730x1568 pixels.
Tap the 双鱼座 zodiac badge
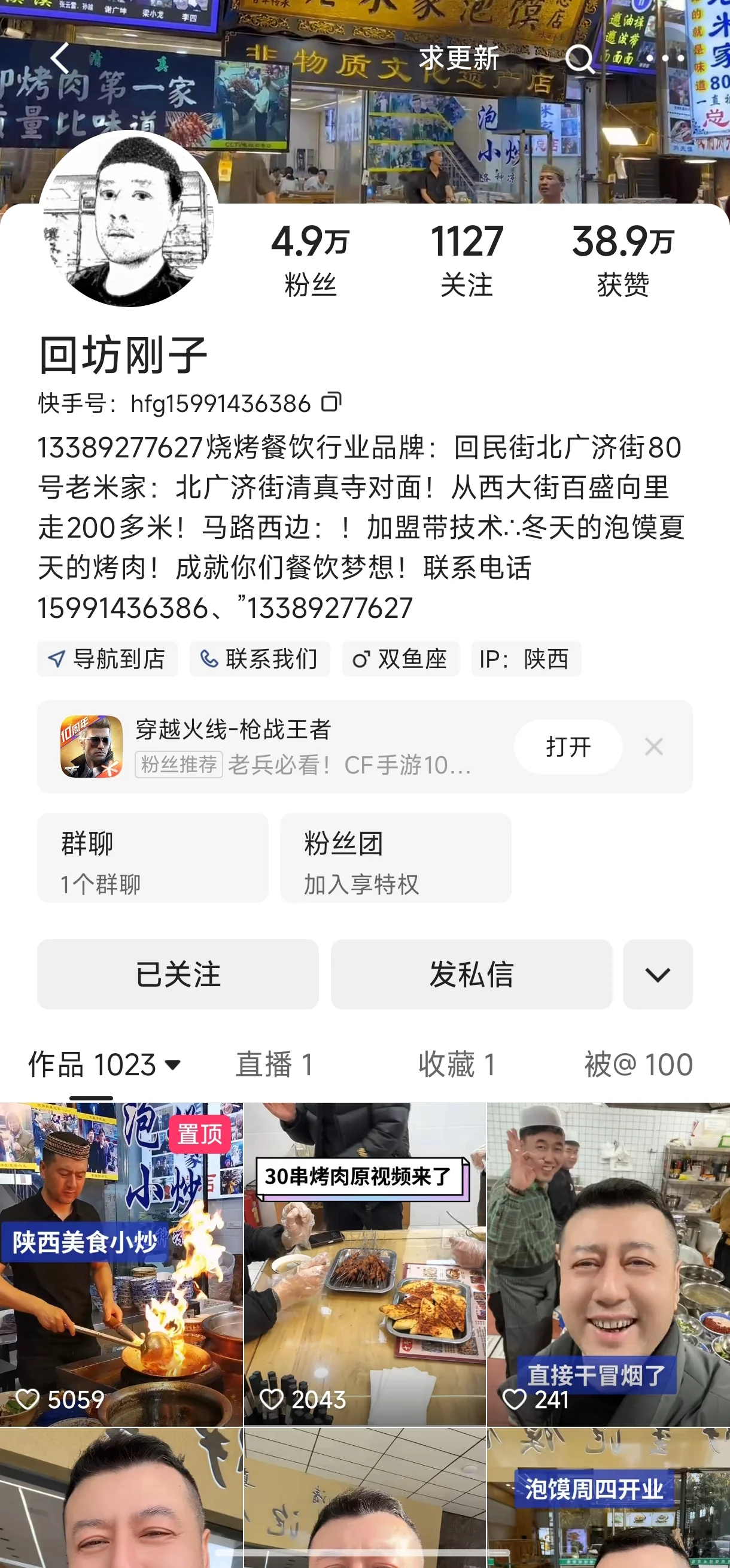click(x=401, y=659)
